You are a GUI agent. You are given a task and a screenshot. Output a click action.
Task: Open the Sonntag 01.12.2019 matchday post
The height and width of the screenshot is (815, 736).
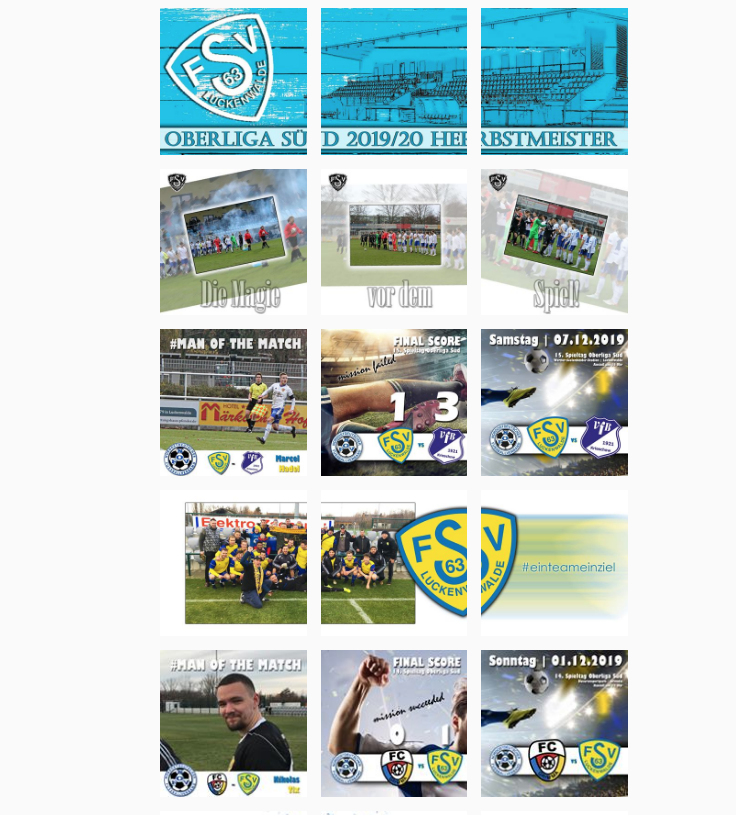[554, 723]
